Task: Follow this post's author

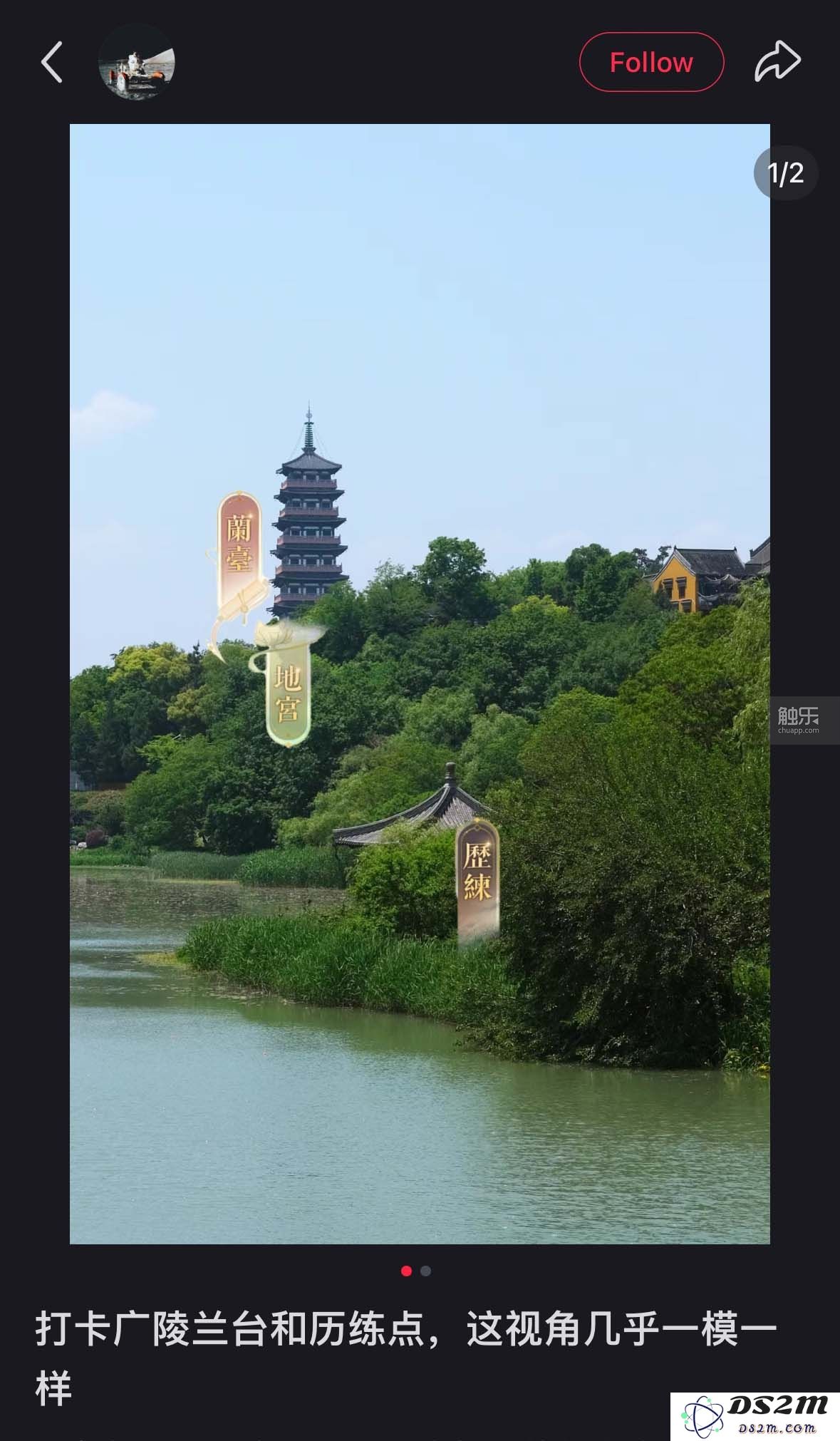Action: (x=651, y=63)
